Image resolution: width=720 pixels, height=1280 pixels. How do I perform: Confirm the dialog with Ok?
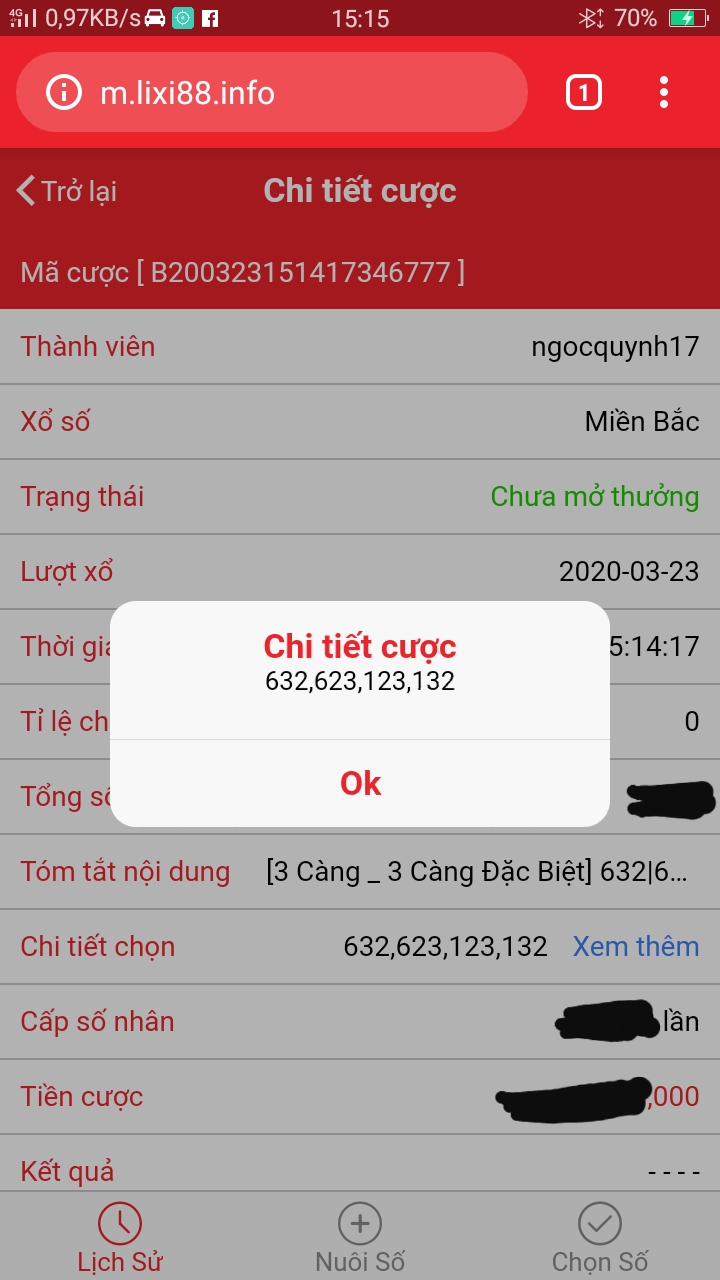[360, 783]
